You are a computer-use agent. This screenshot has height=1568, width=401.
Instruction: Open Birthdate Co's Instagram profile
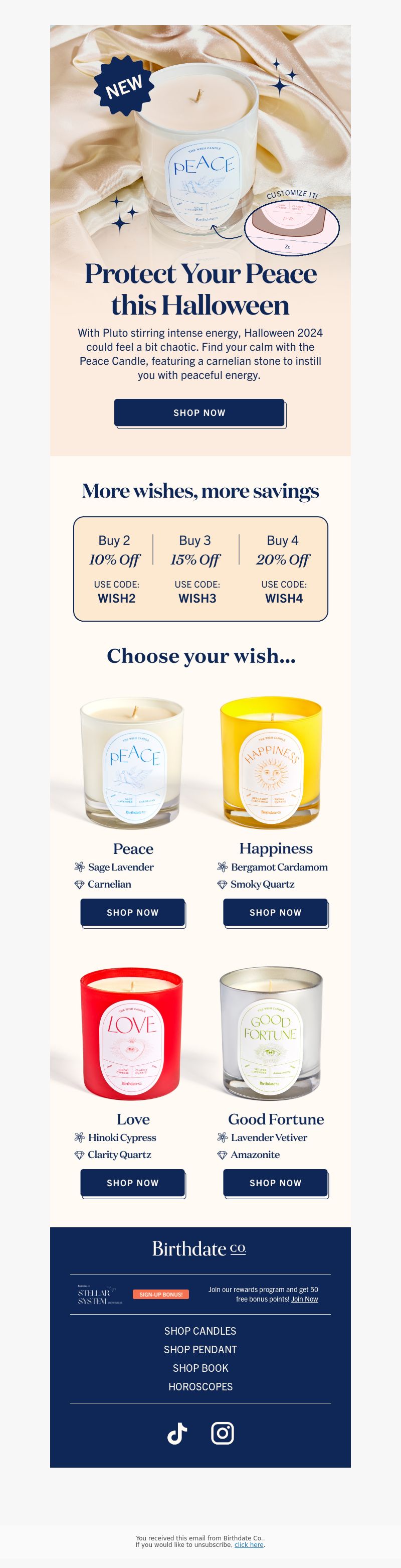point(222,1432)
